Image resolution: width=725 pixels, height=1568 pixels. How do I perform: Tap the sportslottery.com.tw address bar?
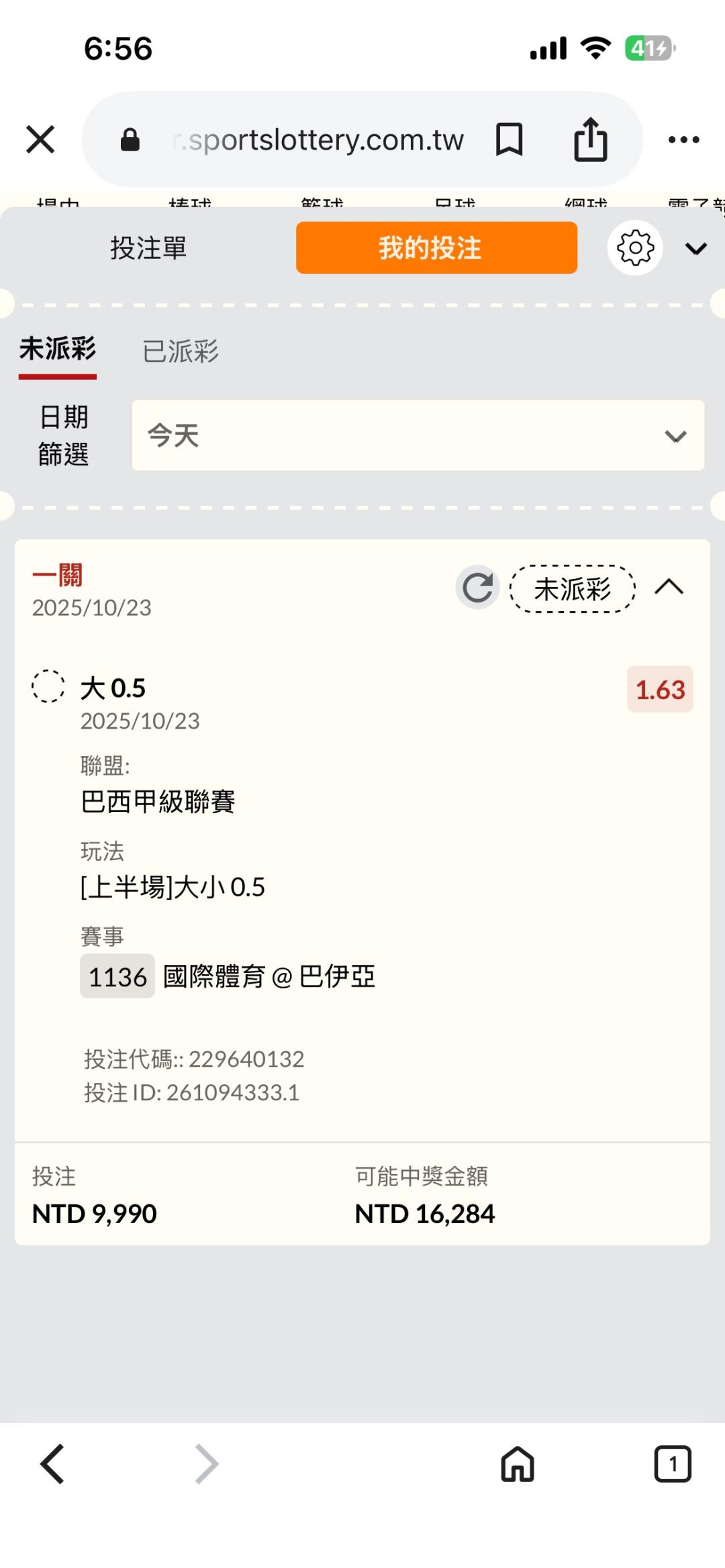(317, 140)
